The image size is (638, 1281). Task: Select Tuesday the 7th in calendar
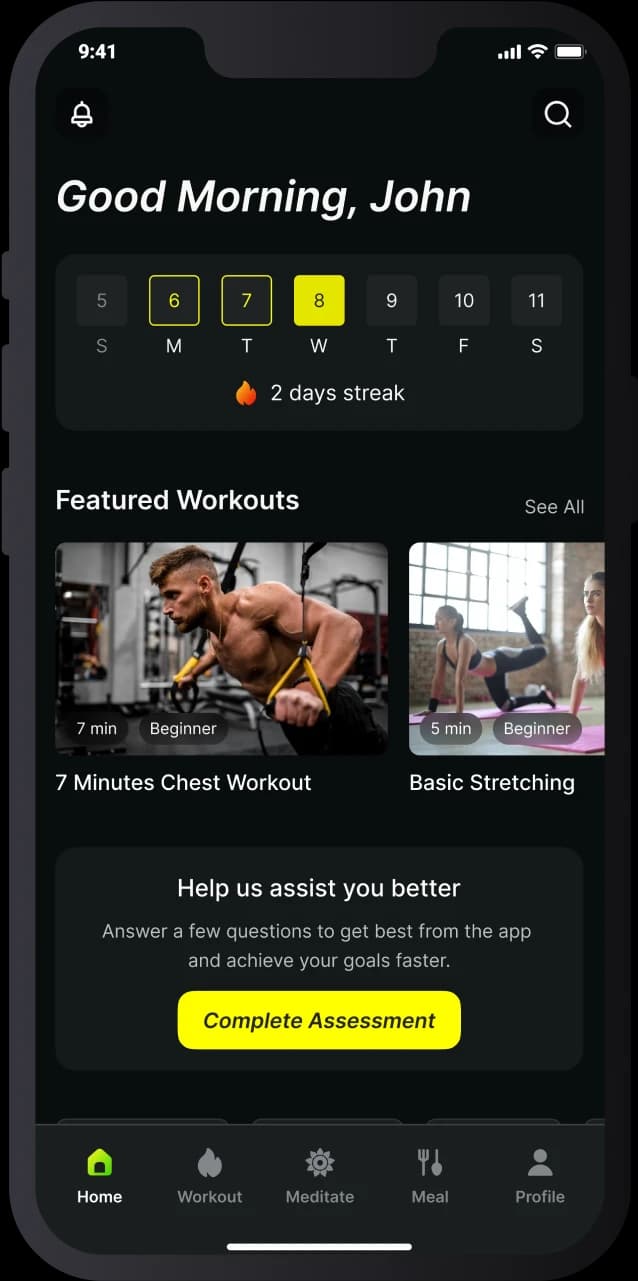click(x=246, y=301)
